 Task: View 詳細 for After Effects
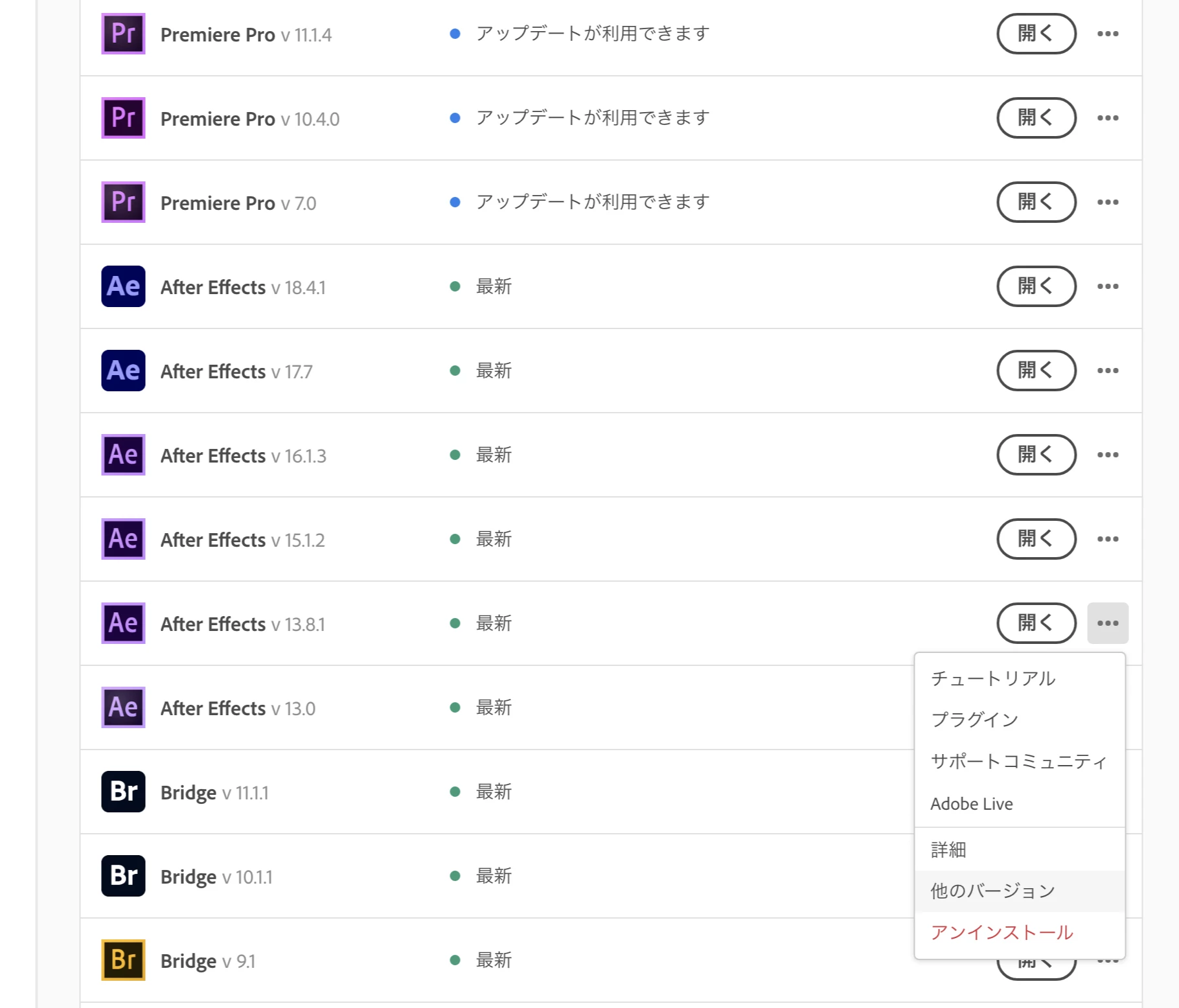[x=948, y=849]
